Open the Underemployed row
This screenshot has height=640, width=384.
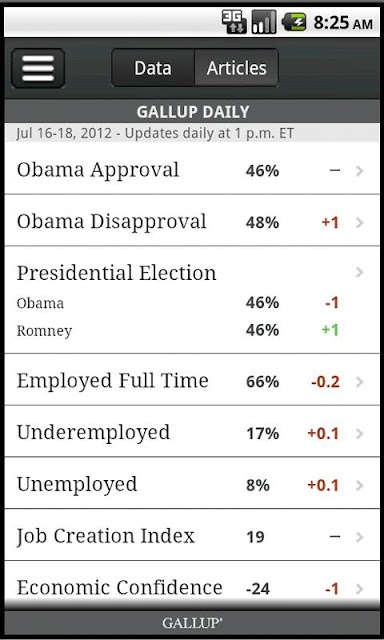point(192,431)
